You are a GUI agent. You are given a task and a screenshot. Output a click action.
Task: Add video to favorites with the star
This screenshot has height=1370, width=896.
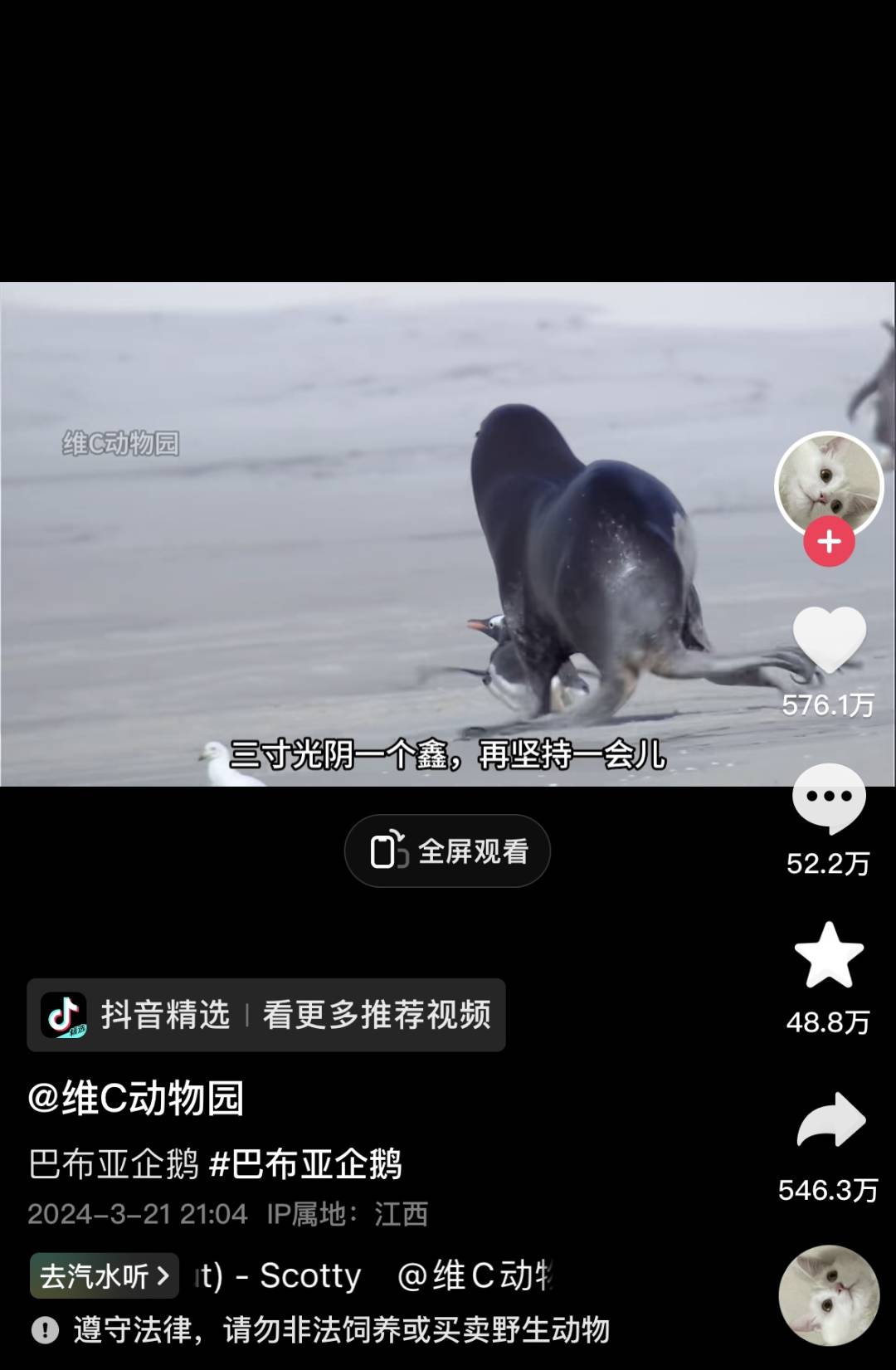(x=829, y=956)
